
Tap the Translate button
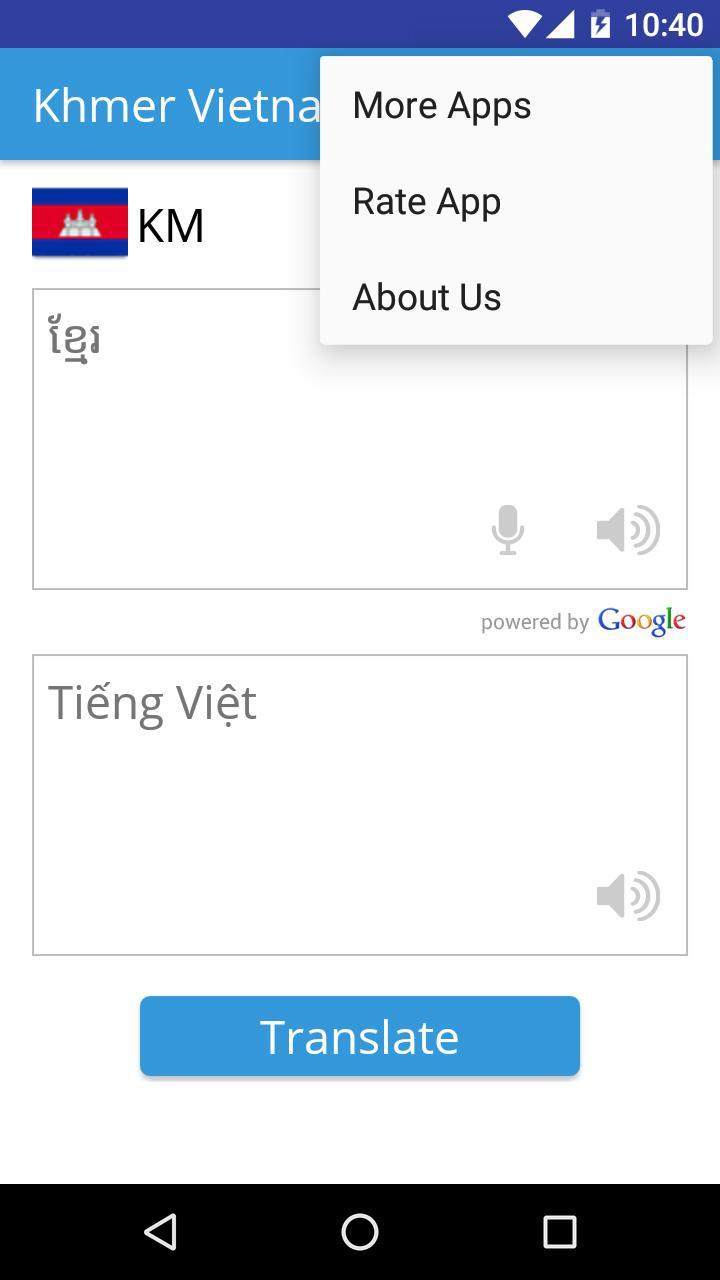pos(360,1036)
